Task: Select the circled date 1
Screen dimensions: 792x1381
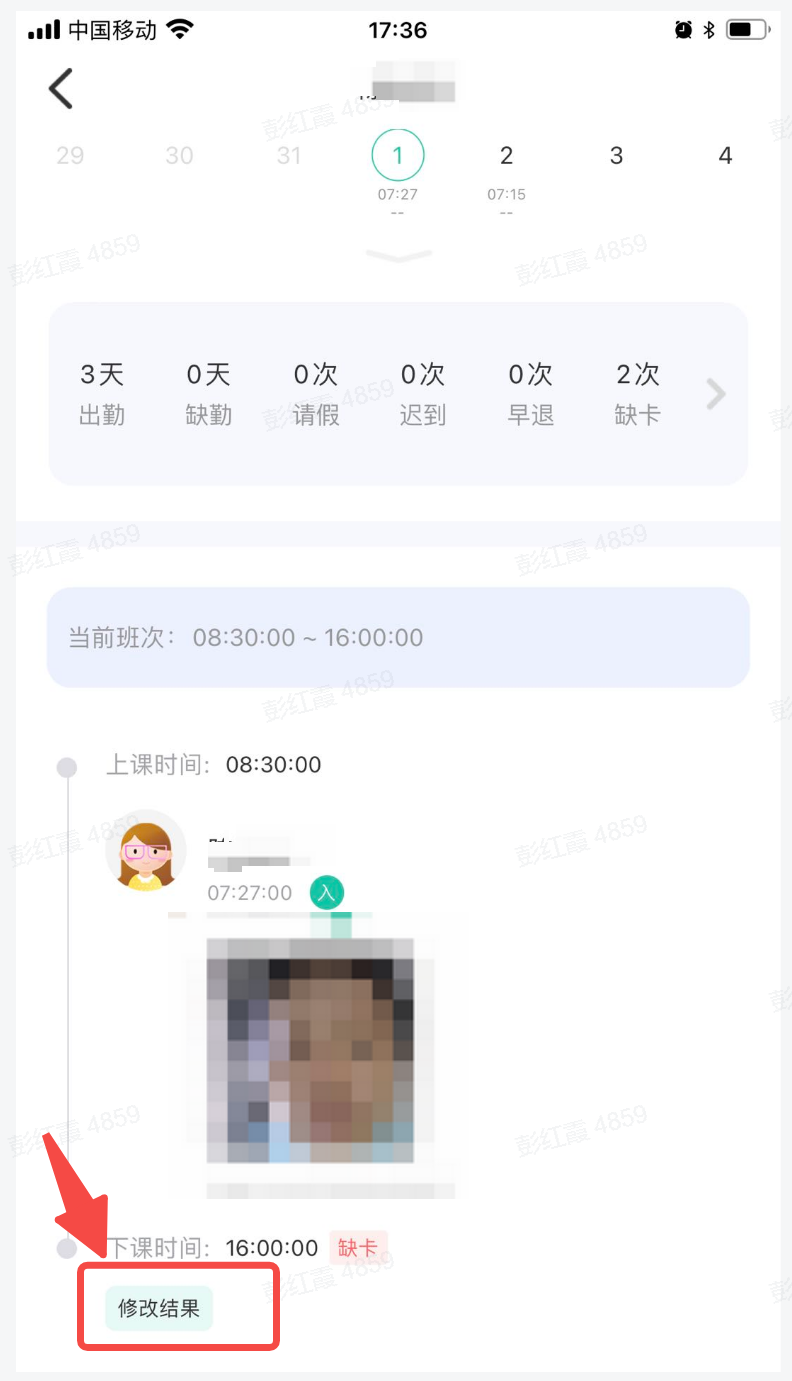Action: click(x=398, y=156)
